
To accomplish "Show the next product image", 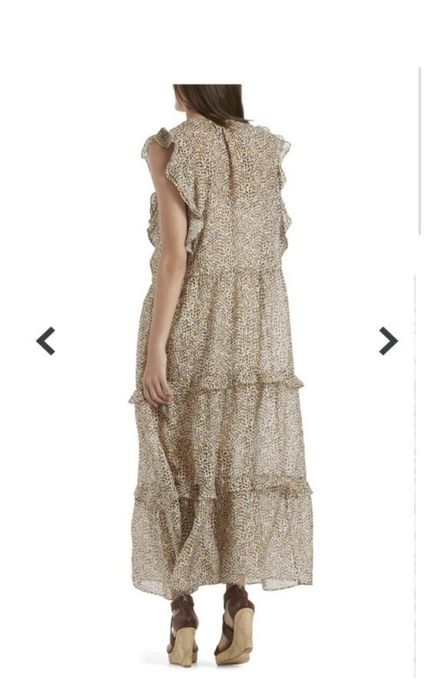I will [388, 341].
